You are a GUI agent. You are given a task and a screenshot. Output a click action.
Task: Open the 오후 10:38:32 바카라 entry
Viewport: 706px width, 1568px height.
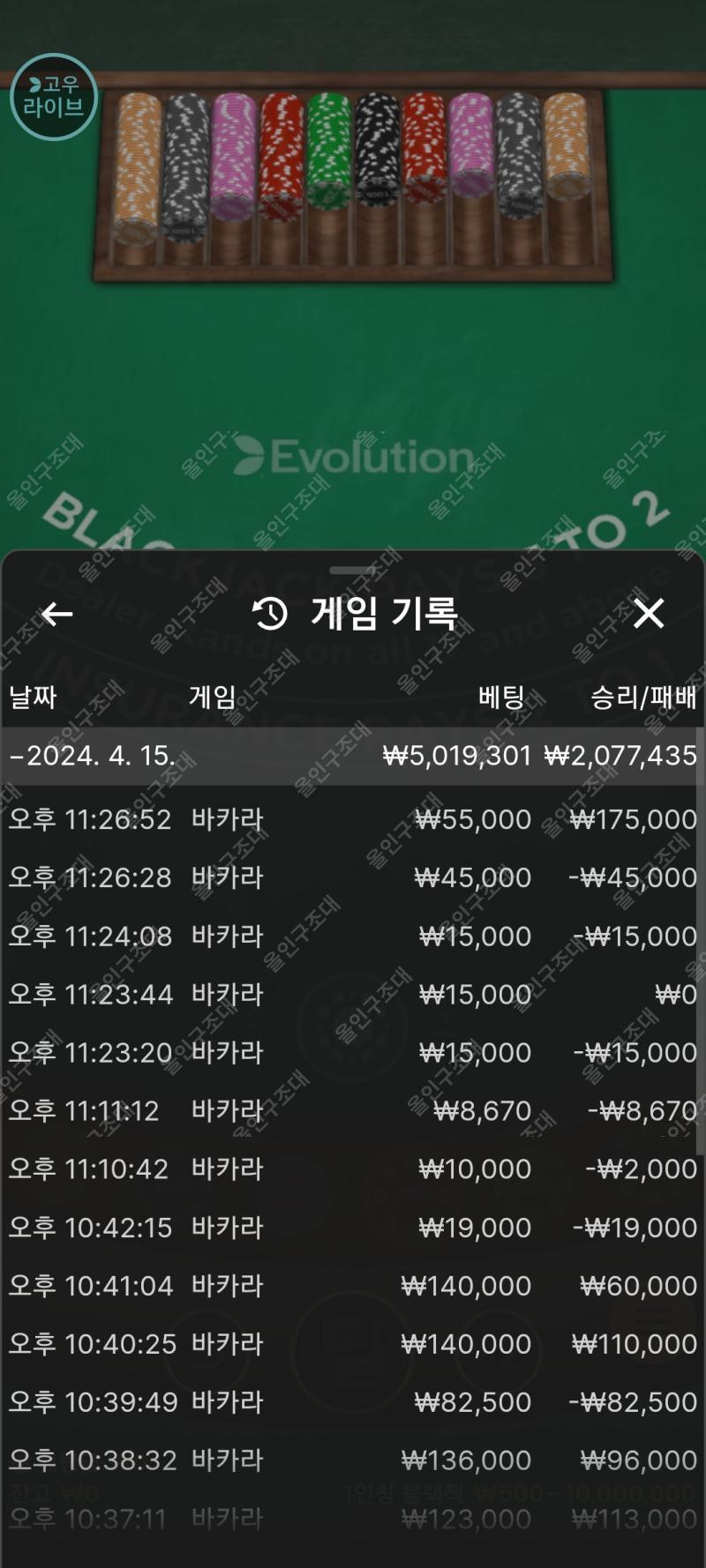point(353,1460)
